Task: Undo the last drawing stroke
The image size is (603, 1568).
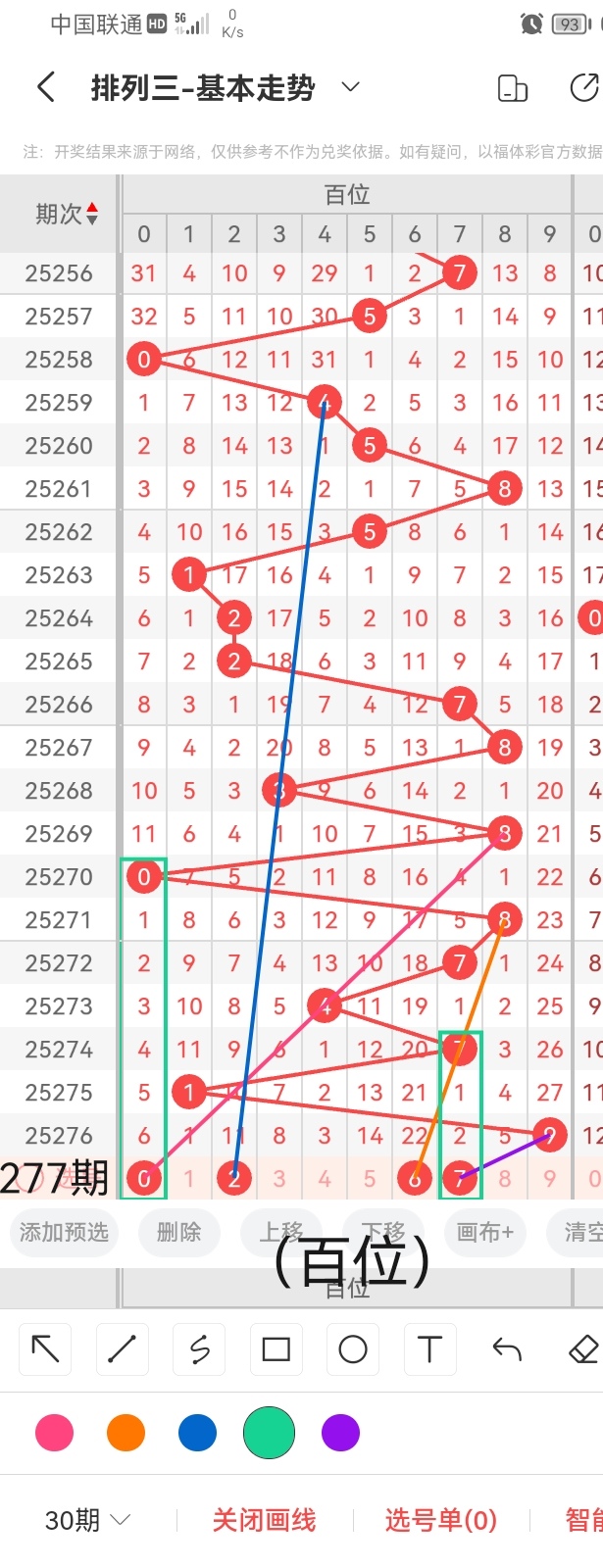Action: point(507,1349)
